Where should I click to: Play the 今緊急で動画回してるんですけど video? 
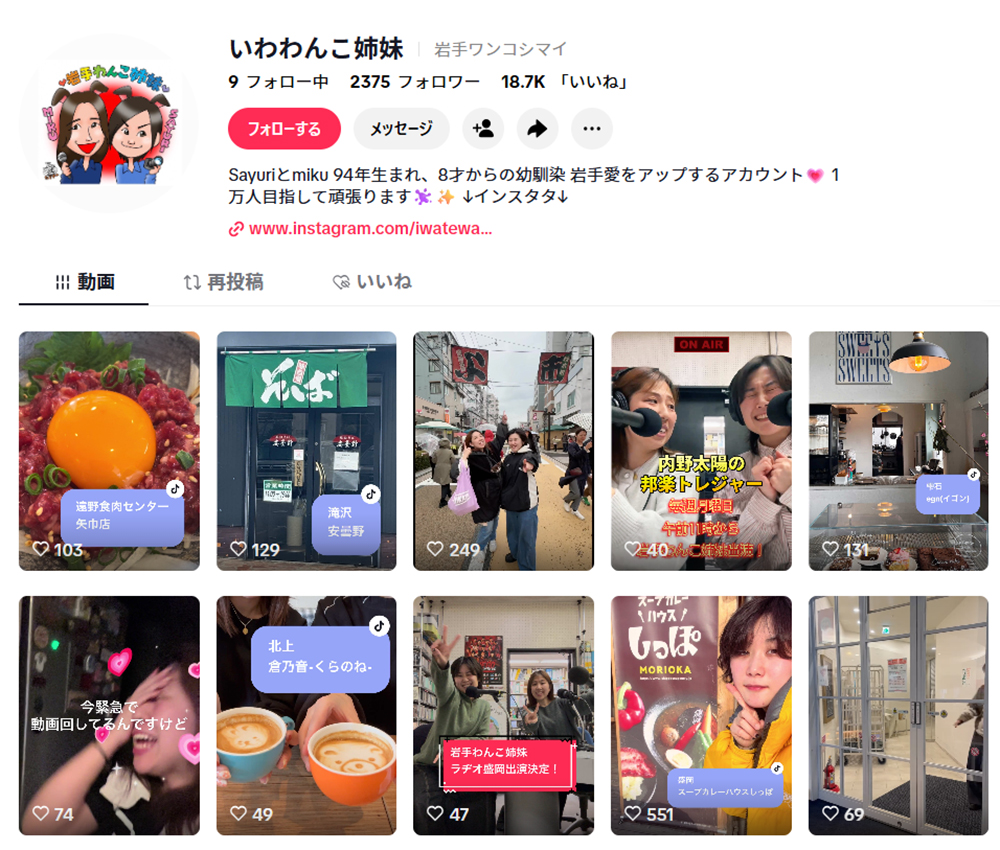click(x=109, y=715)
